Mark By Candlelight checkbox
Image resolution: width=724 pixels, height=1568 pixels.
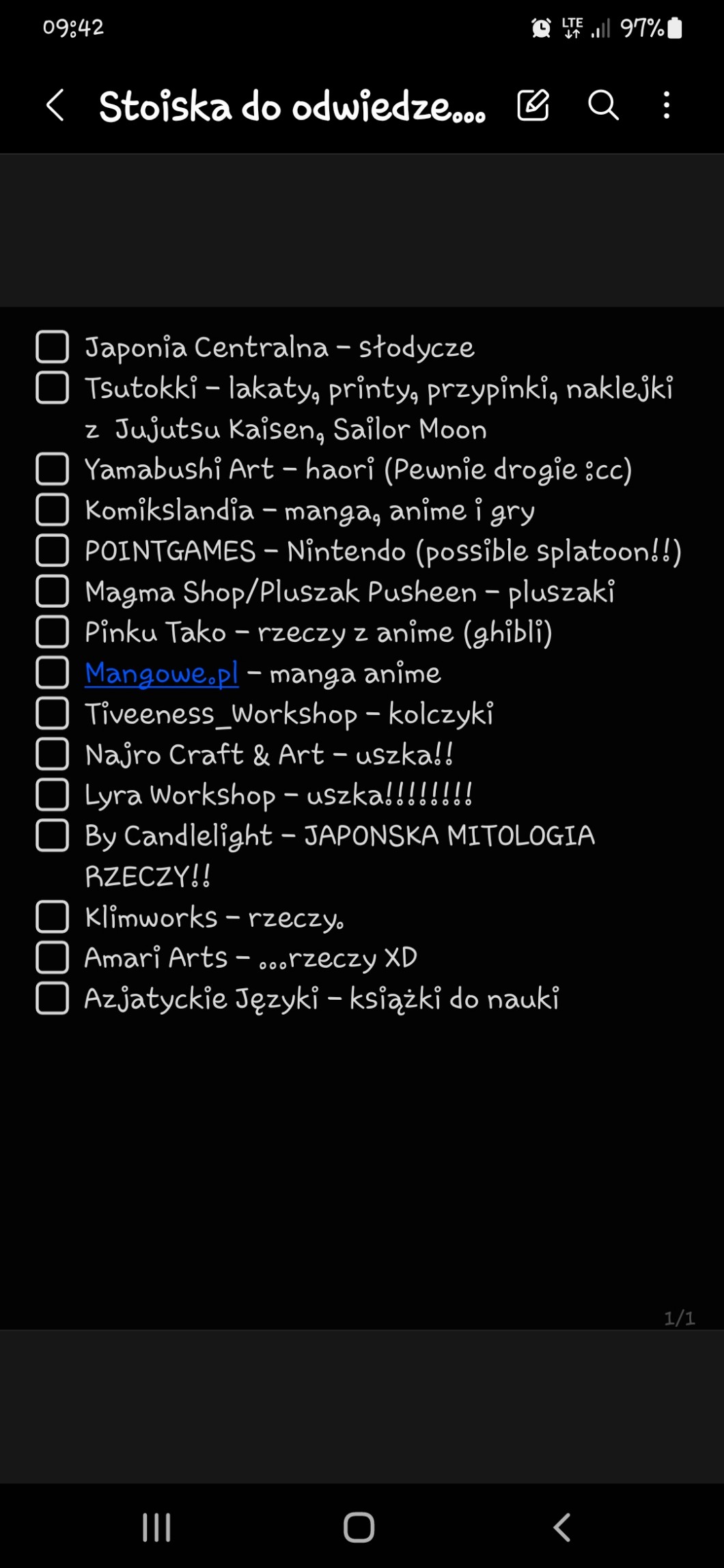click(53, 835)
